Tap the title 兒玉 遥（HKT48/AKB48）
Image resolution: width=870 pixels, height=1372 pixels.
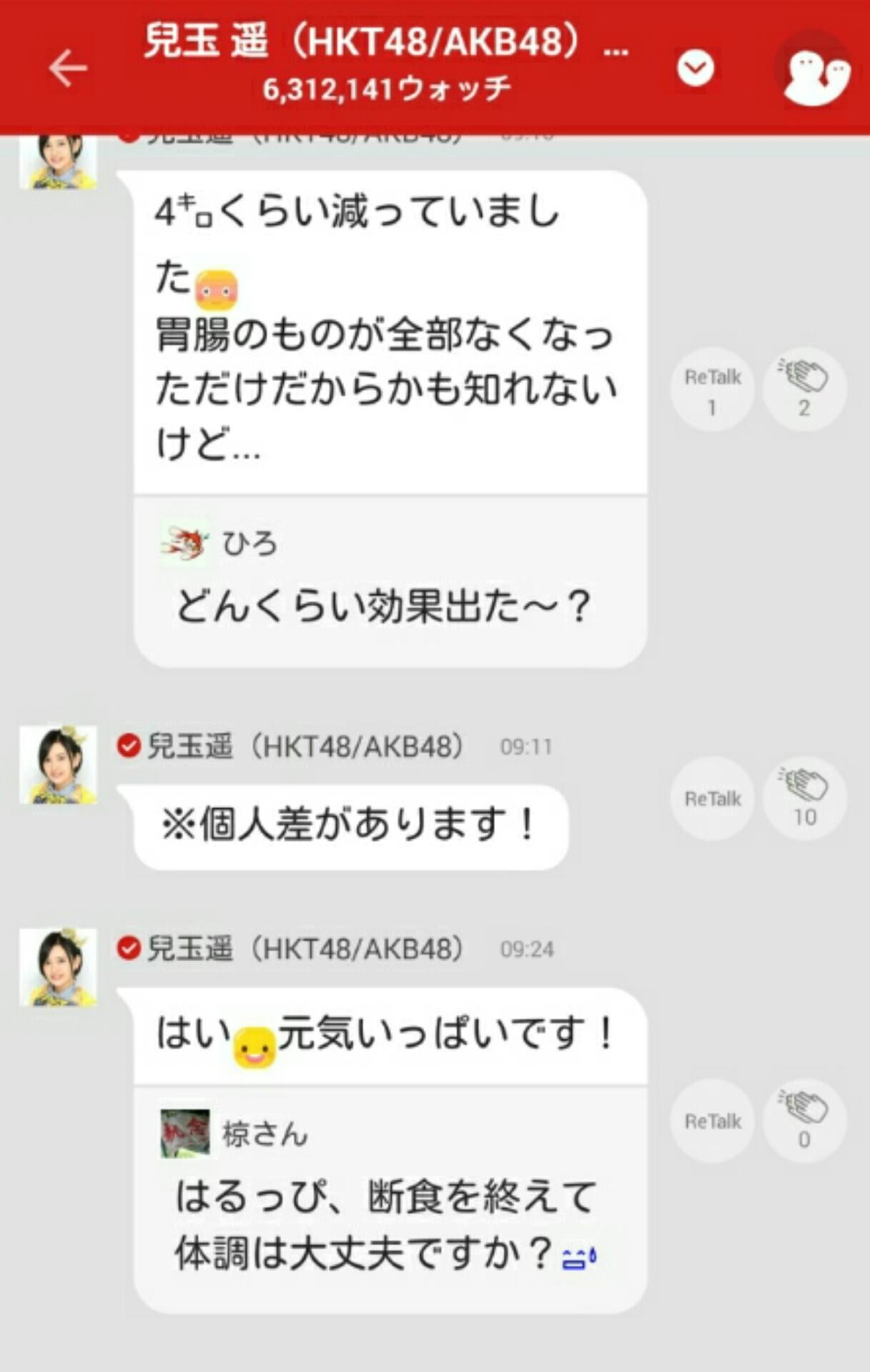386,43
